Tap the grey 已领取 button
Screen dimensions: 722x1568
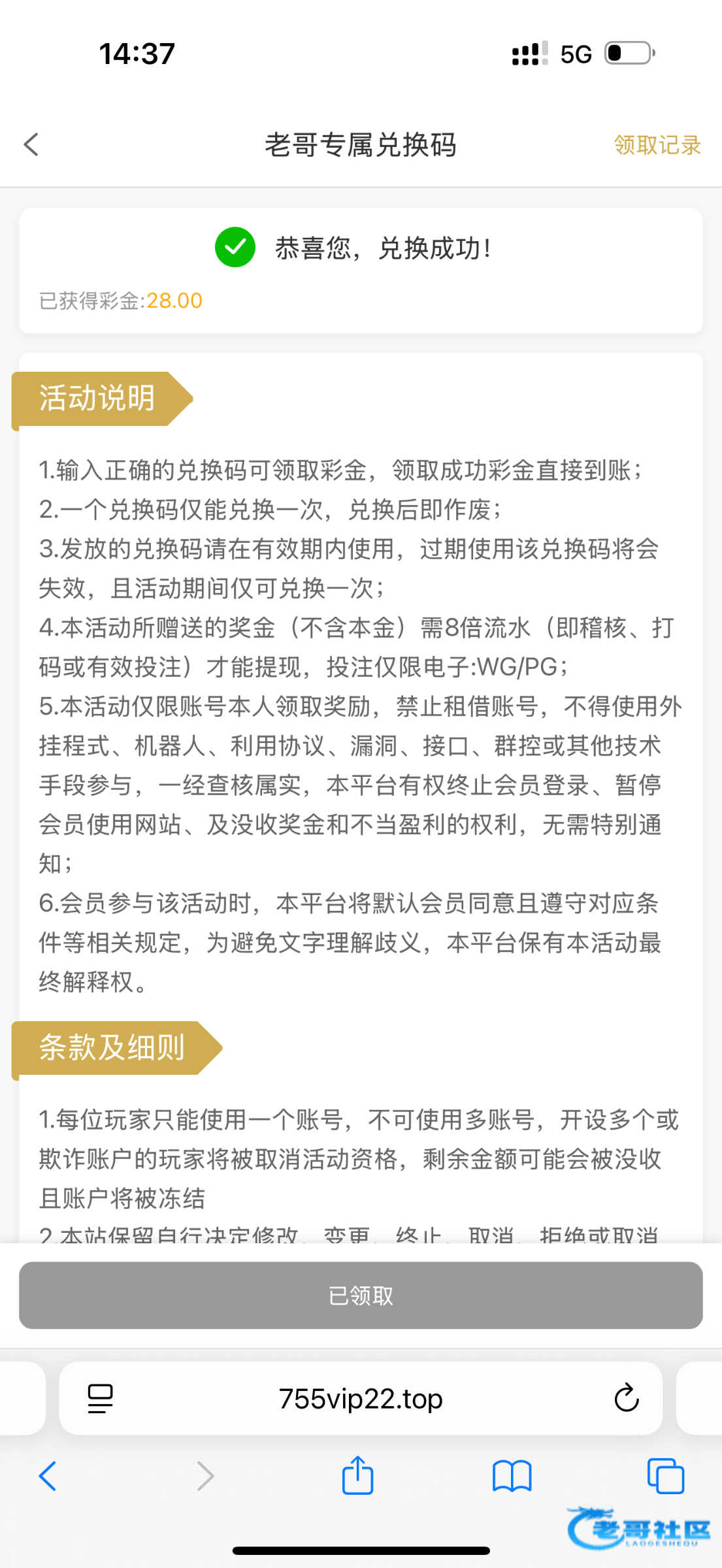tap(361, 1295)
